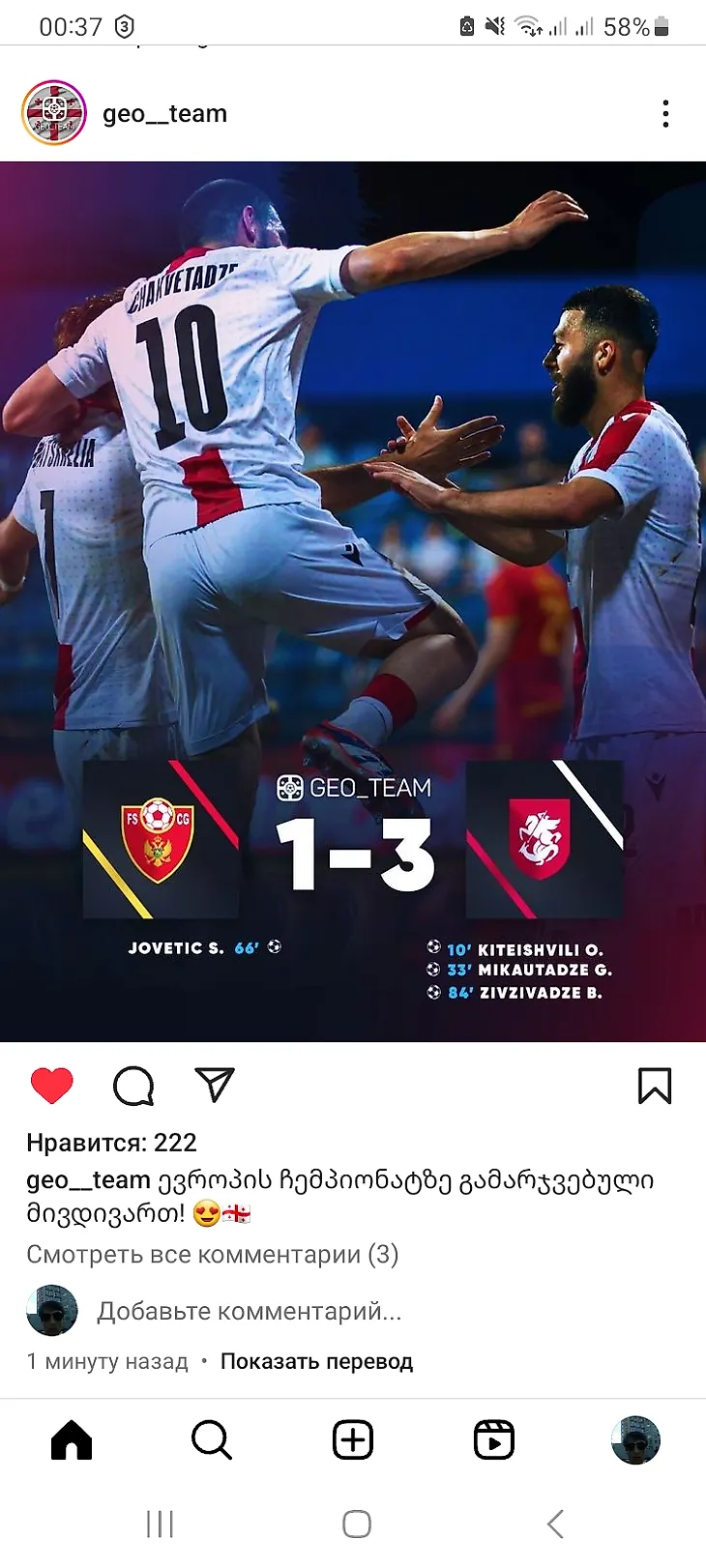Create a new post with the plus tab

353,1439
